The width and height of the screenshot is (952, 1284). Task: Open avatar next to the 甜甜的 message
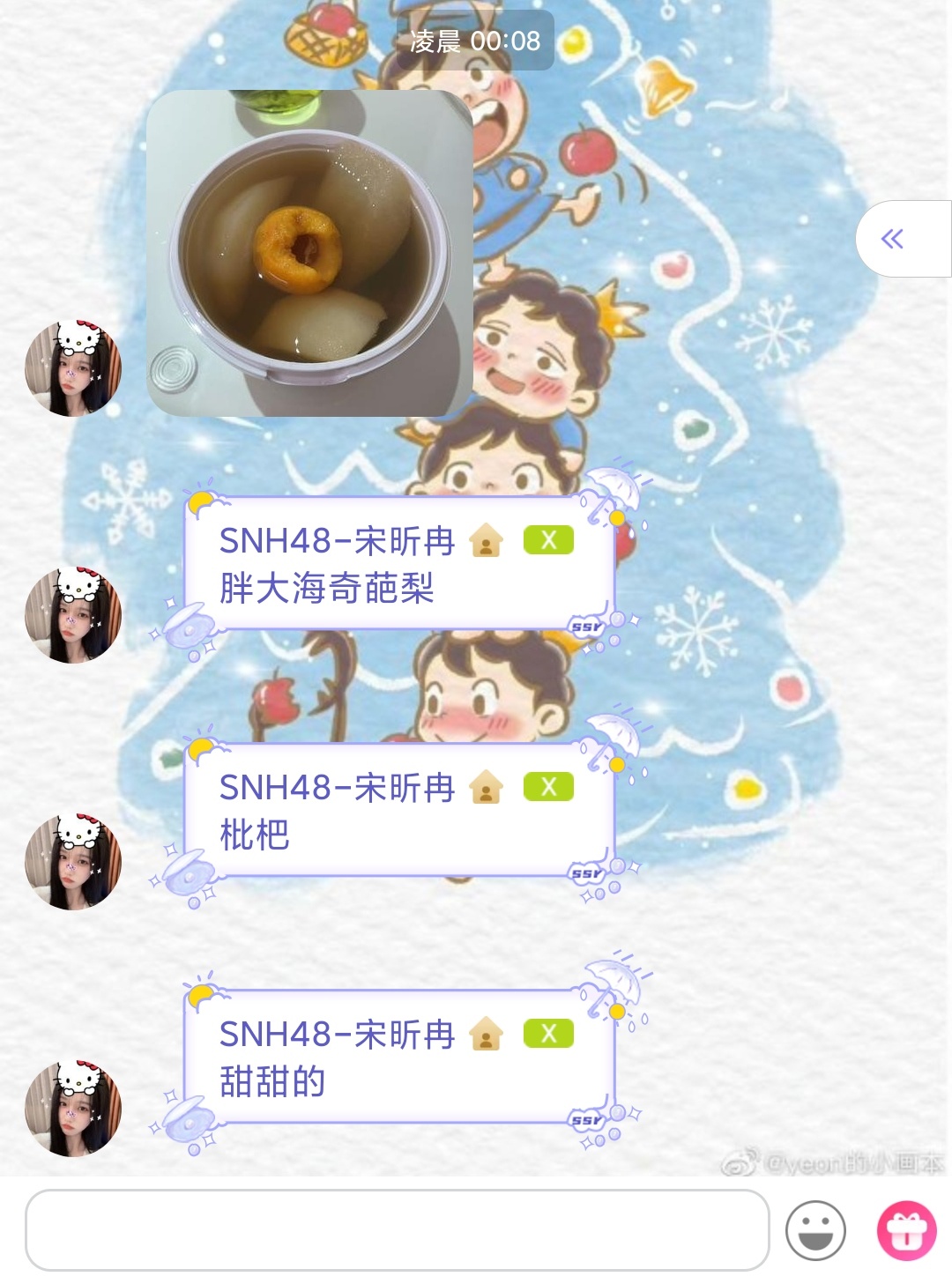click(73, 1109)
